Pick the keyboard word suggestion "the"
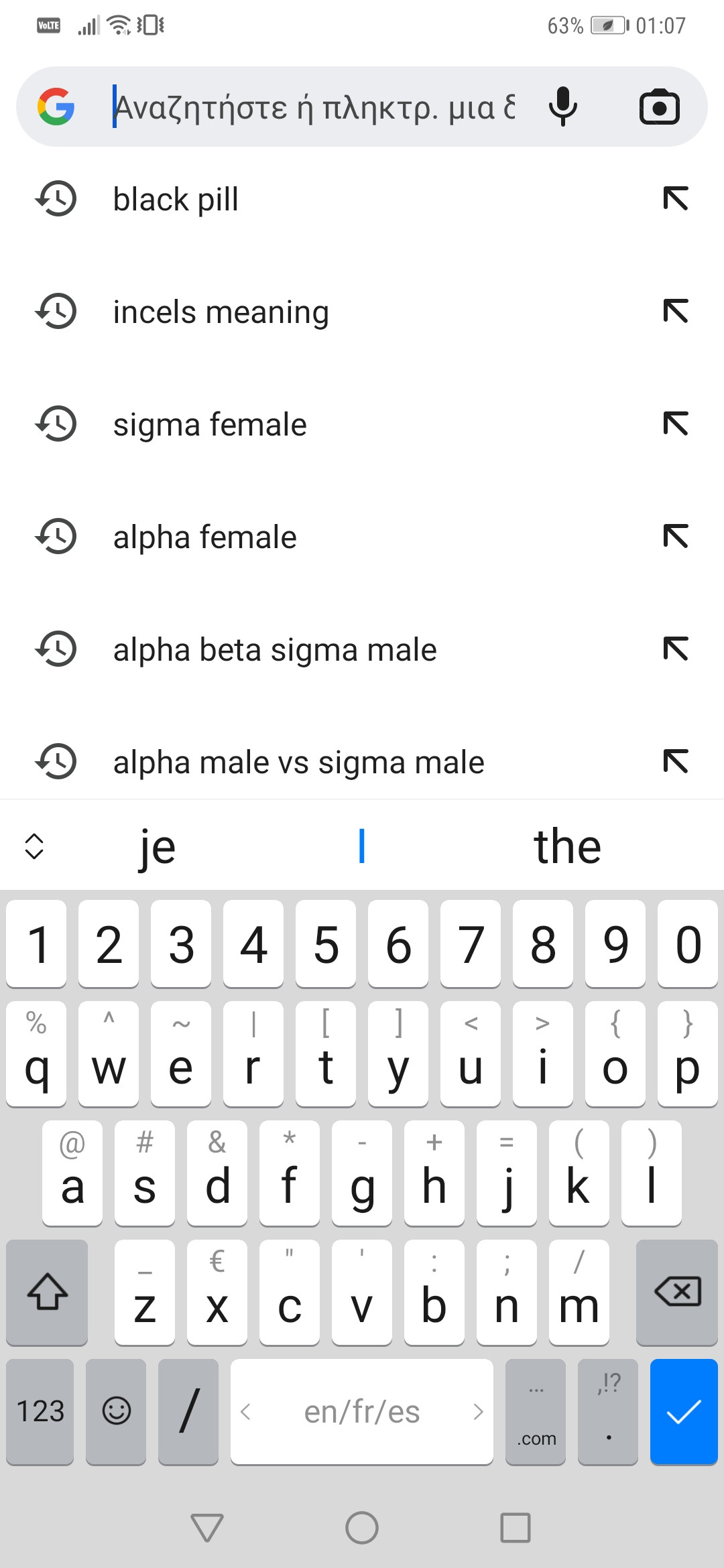This screenshot has width=724, height=1568. pyautogui.click(x=567, y=846)
